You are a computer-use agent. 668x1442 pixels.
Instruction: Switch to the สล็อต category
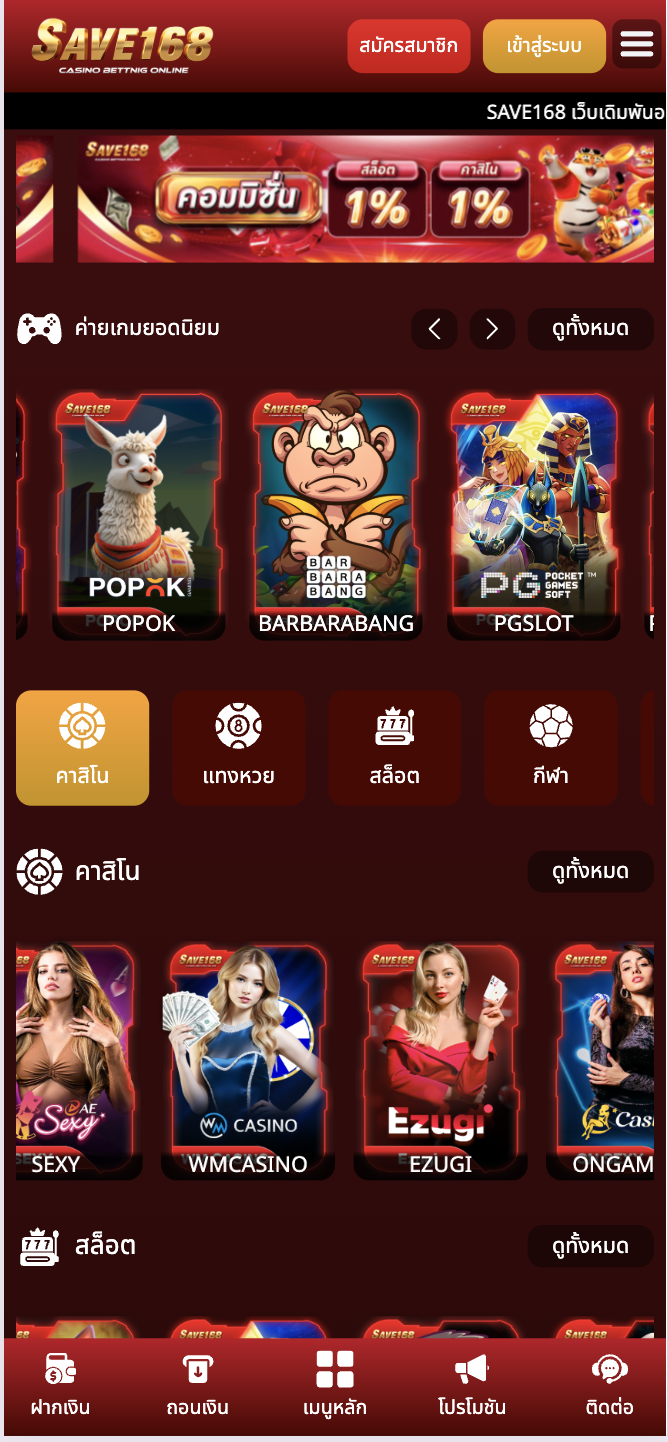[x=394, y=747]
